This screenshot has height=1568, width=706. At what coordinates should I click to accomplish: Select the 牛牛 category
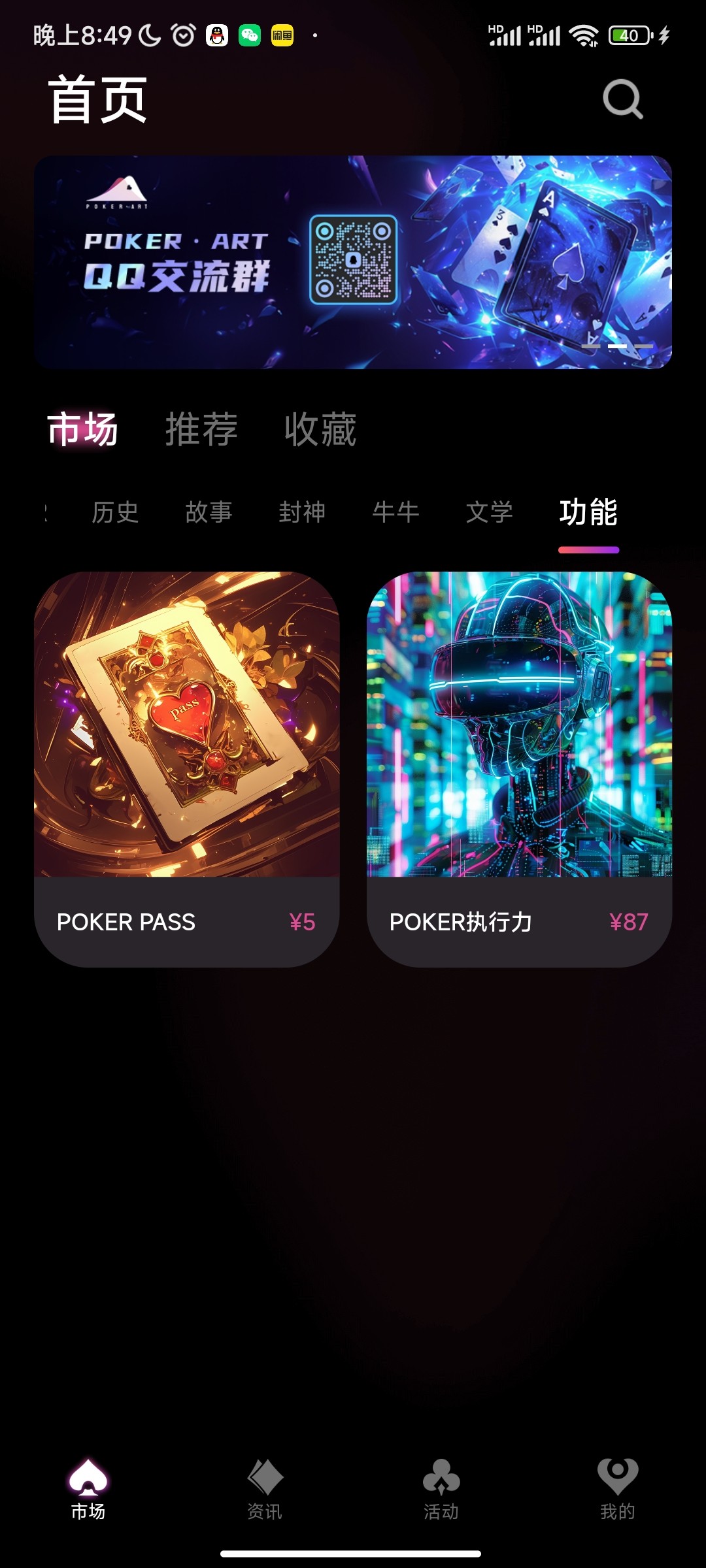point(395,512)
